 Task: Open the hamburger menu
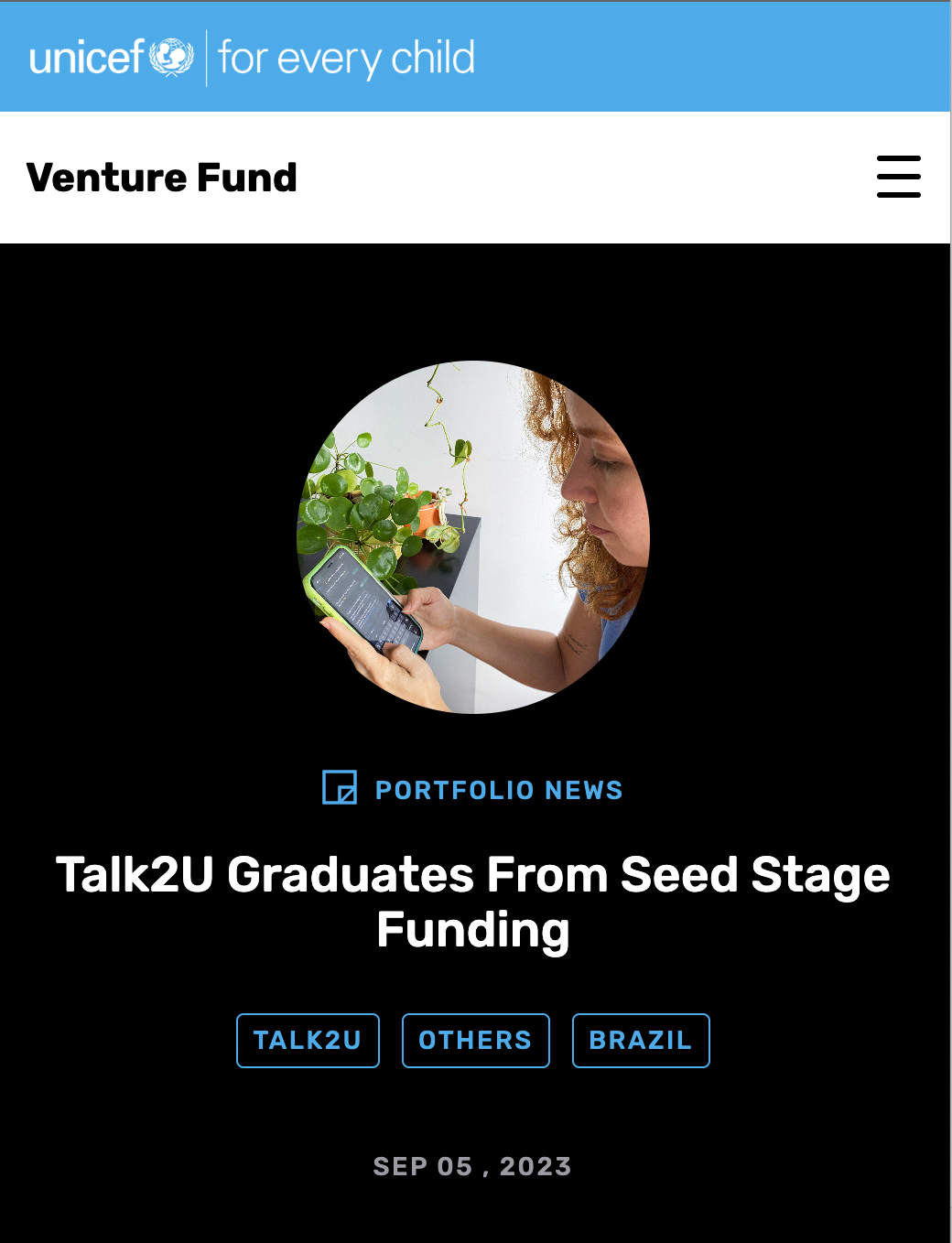898,177
